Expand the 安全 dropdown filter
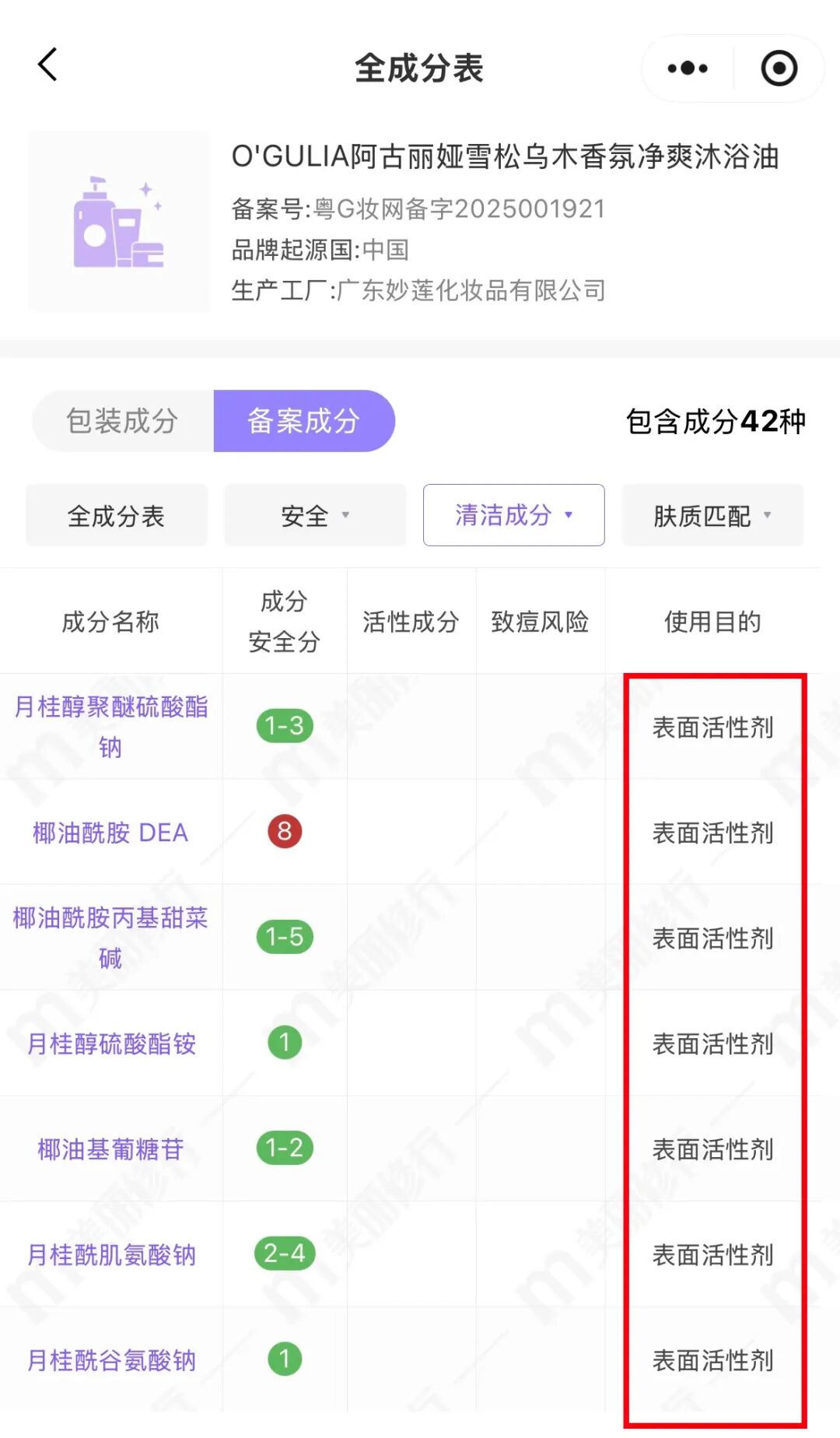 click(x=315, y=515)
